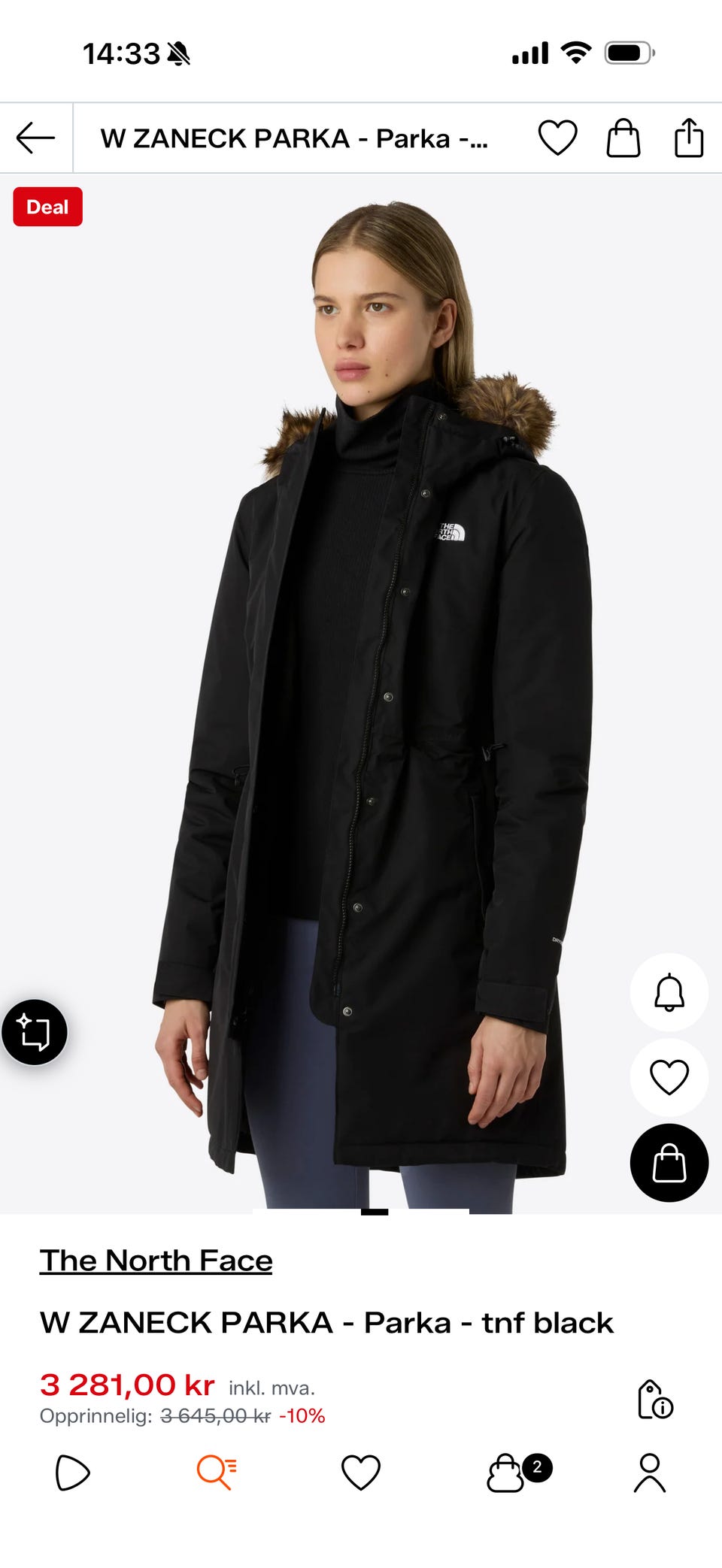
Task: Open the price tag info icon
Action: [655, 1400]
